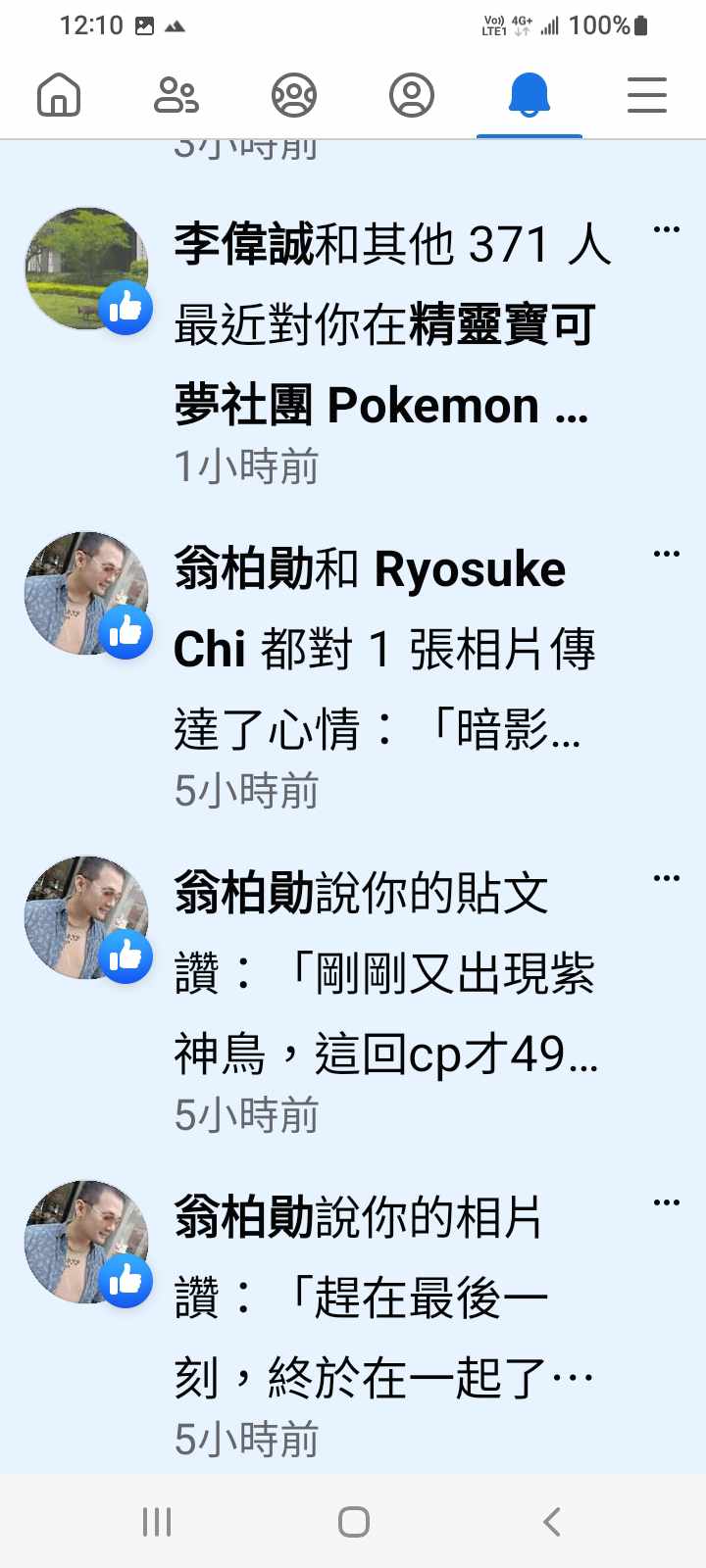706x1568 pixels.
Task: Open the options menu for the 趕在最後一刻 notification
Action: click(667, 1202)
